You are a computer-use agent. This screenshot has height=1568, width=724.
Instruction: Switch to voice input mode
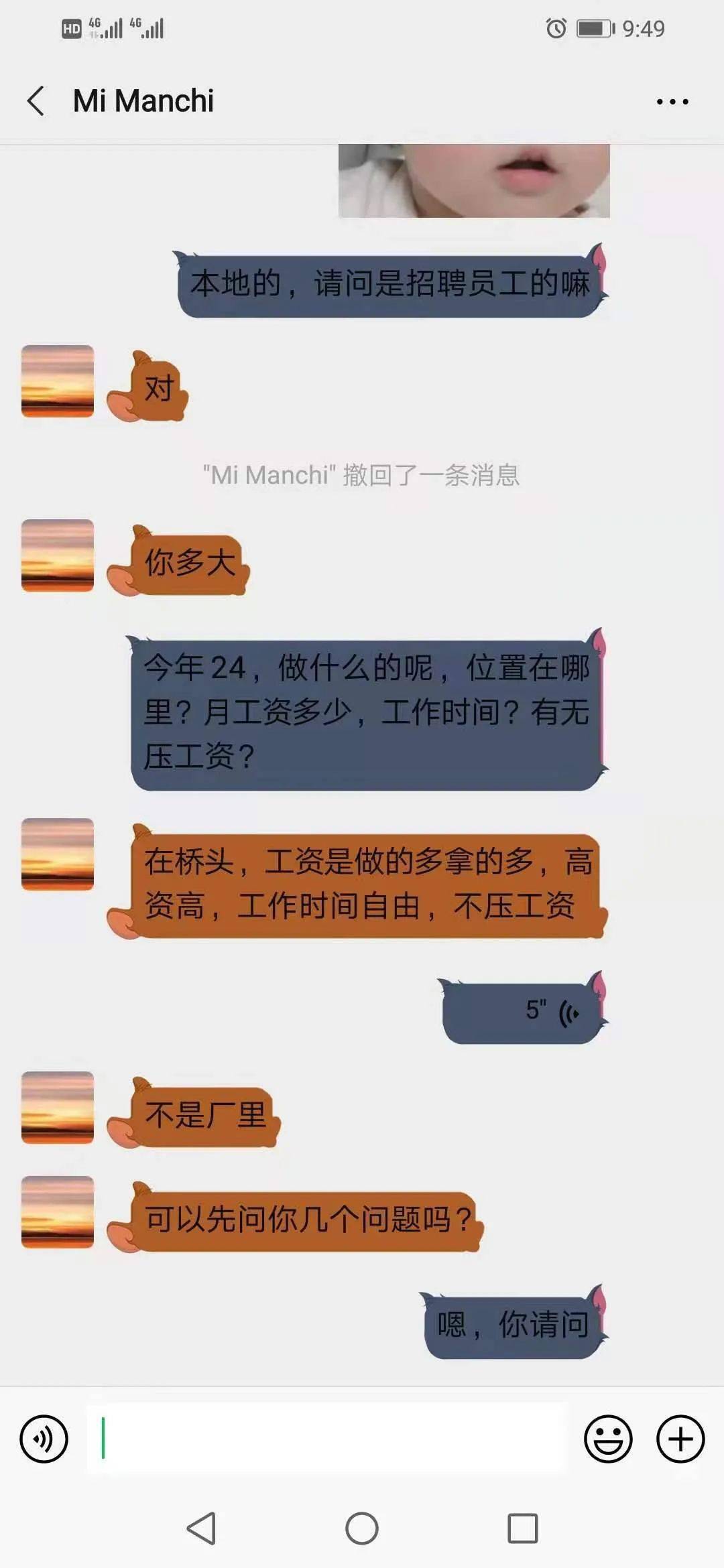click(x=44, y=1439)
